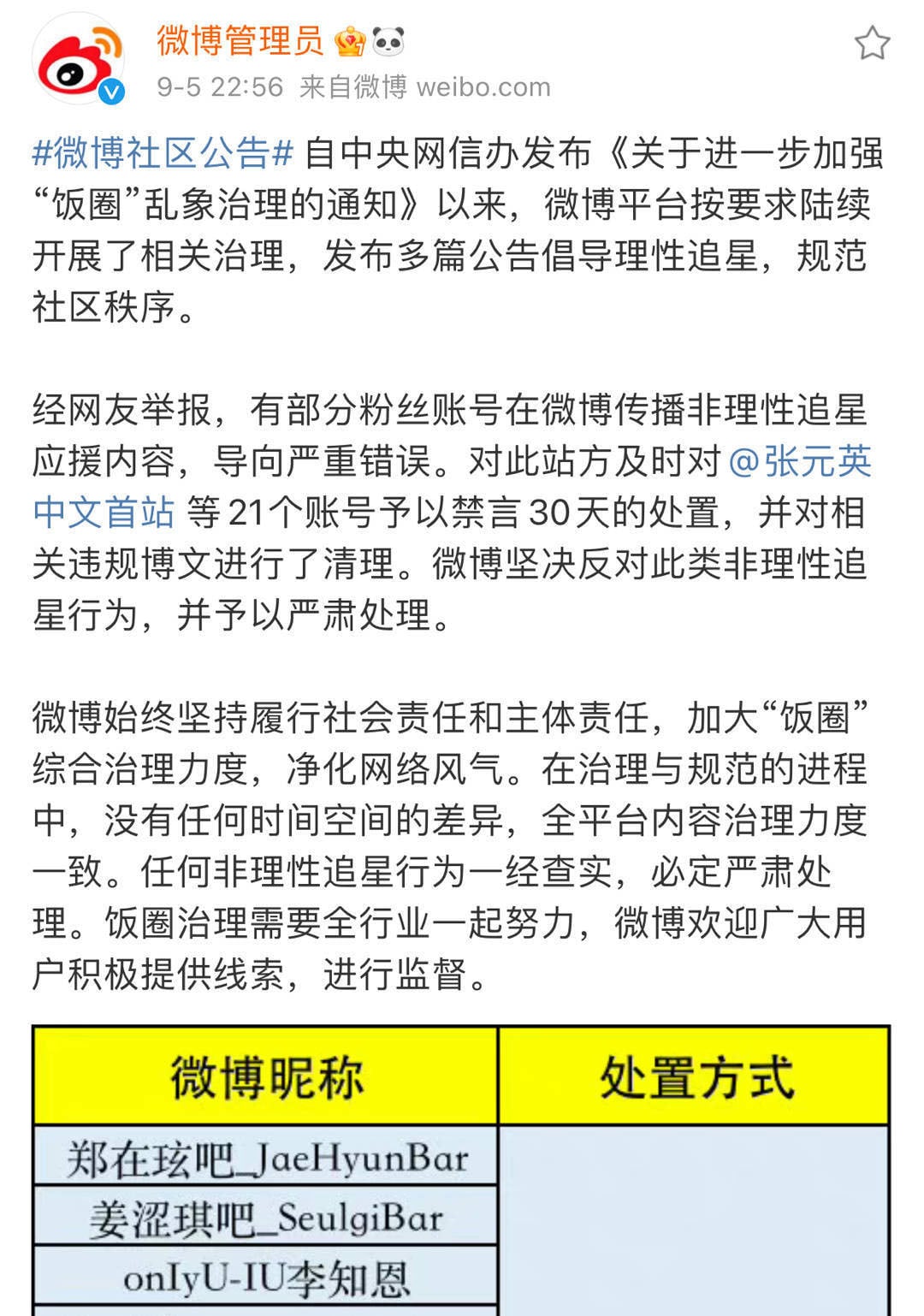Click the username 微博管理员
924x1316 pixels.
(241, 39)
